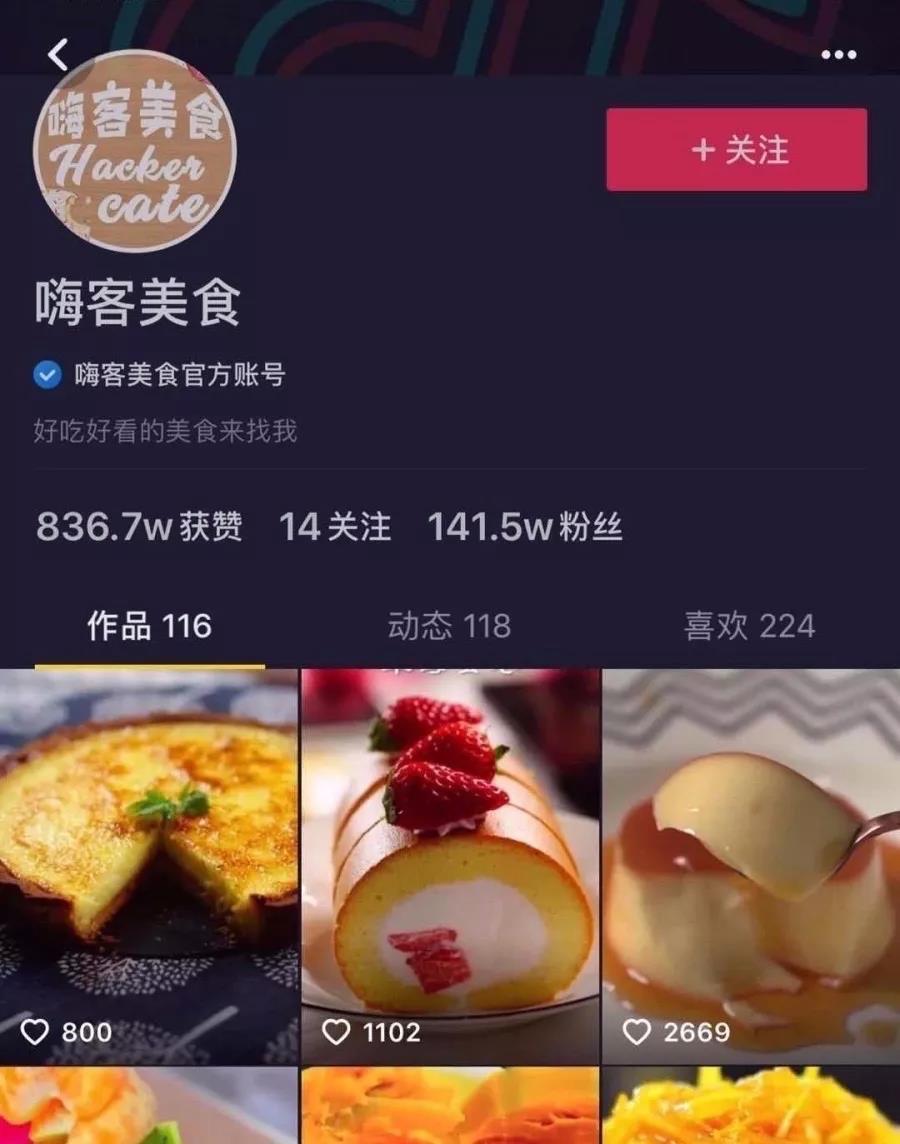900x1144 pixels.
Task: Switch to the 喜欢 224 tab
Action: click(x=749, y=627)
